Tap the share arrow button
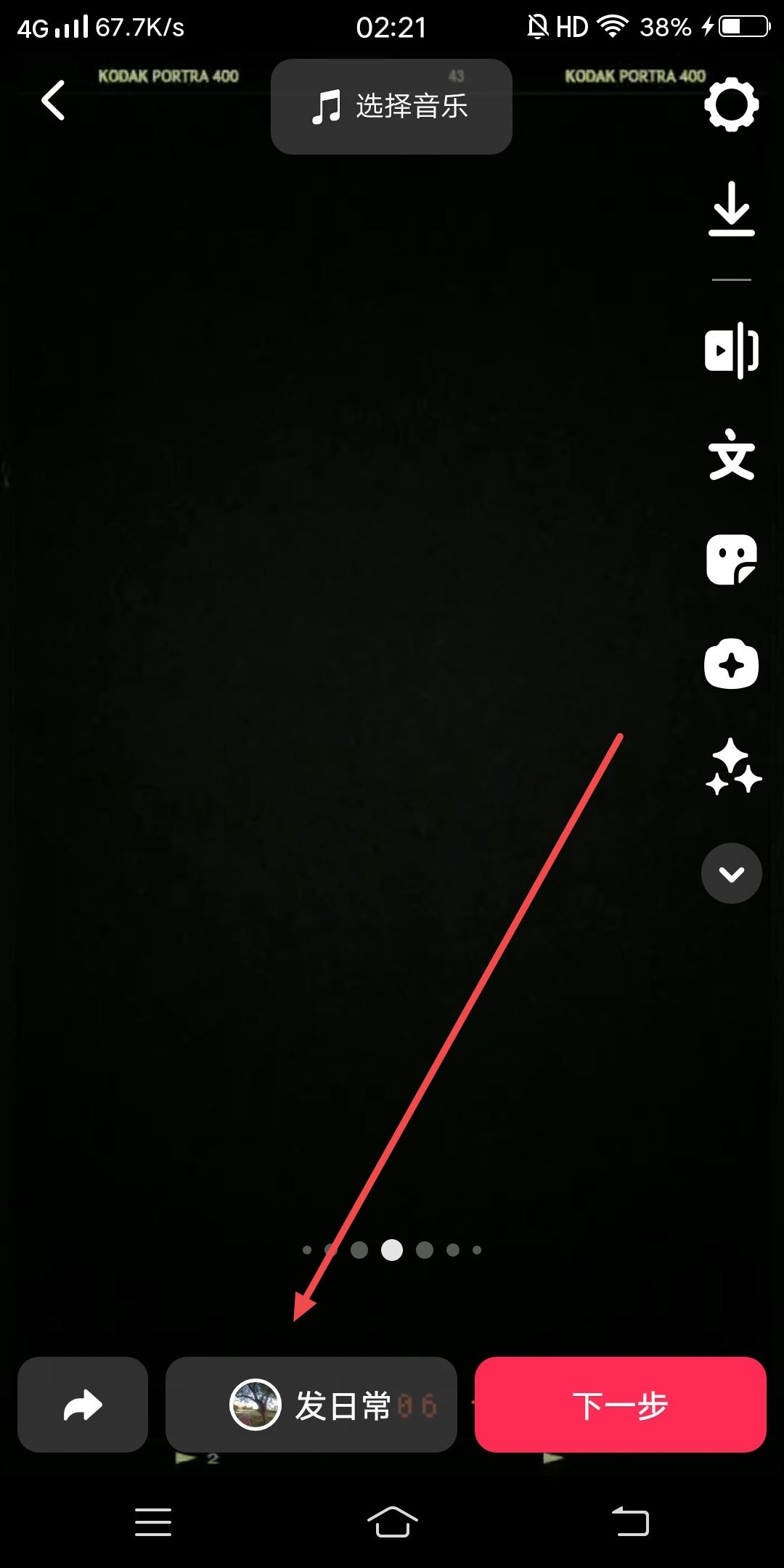This screenshot has width=784, height=1568. [x=83, y=1405]
